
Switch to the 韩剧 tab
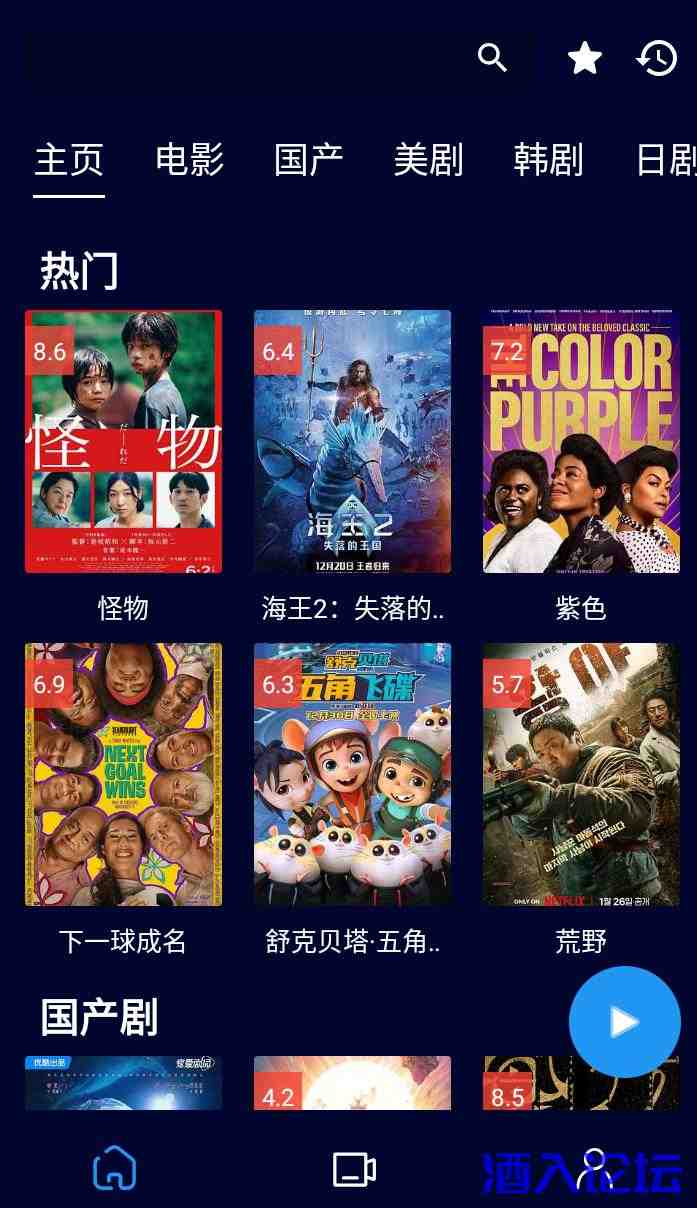[548, 160]
